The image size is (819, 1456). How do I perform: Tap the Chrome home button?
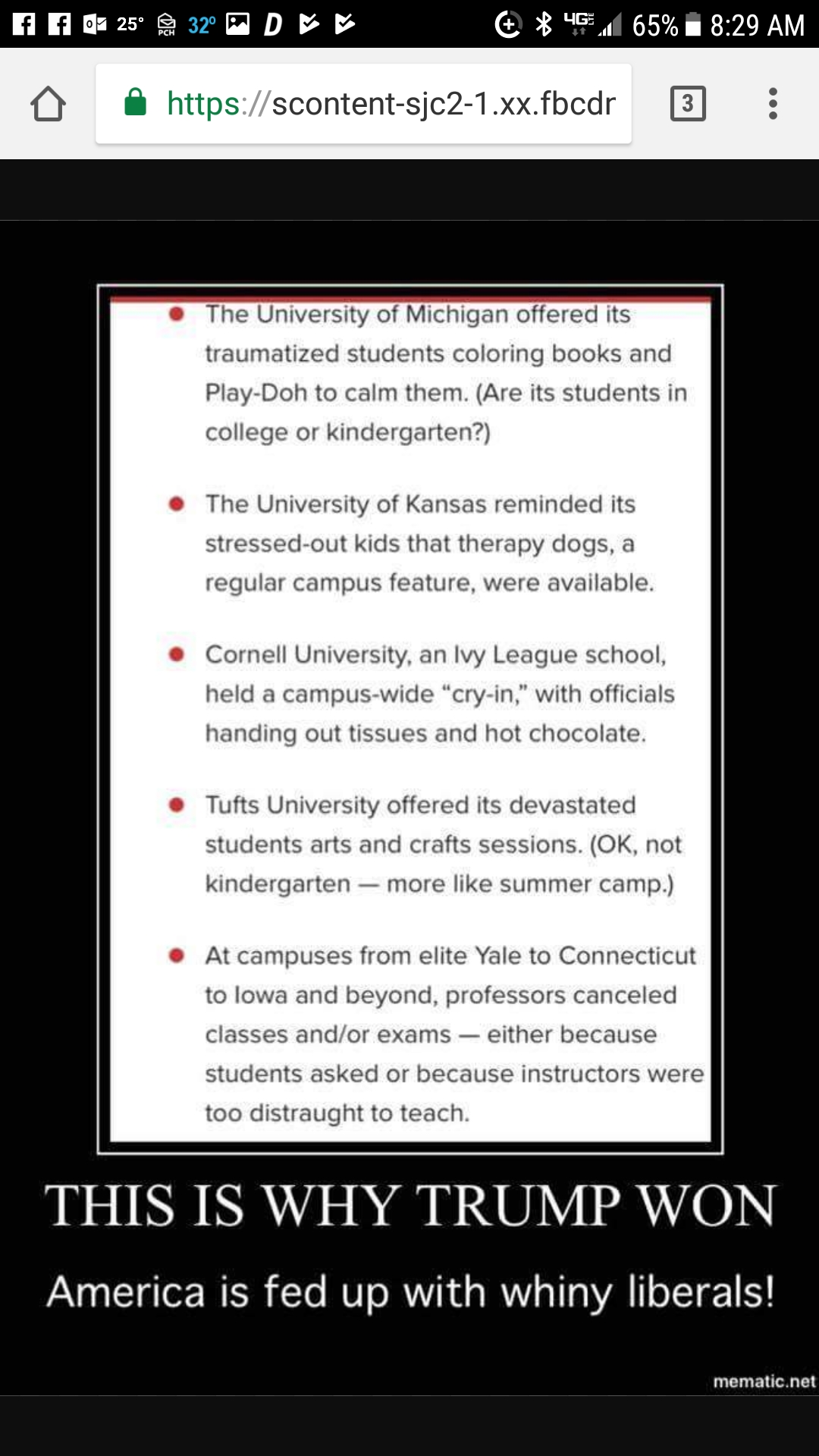click(x=48, y=104)
